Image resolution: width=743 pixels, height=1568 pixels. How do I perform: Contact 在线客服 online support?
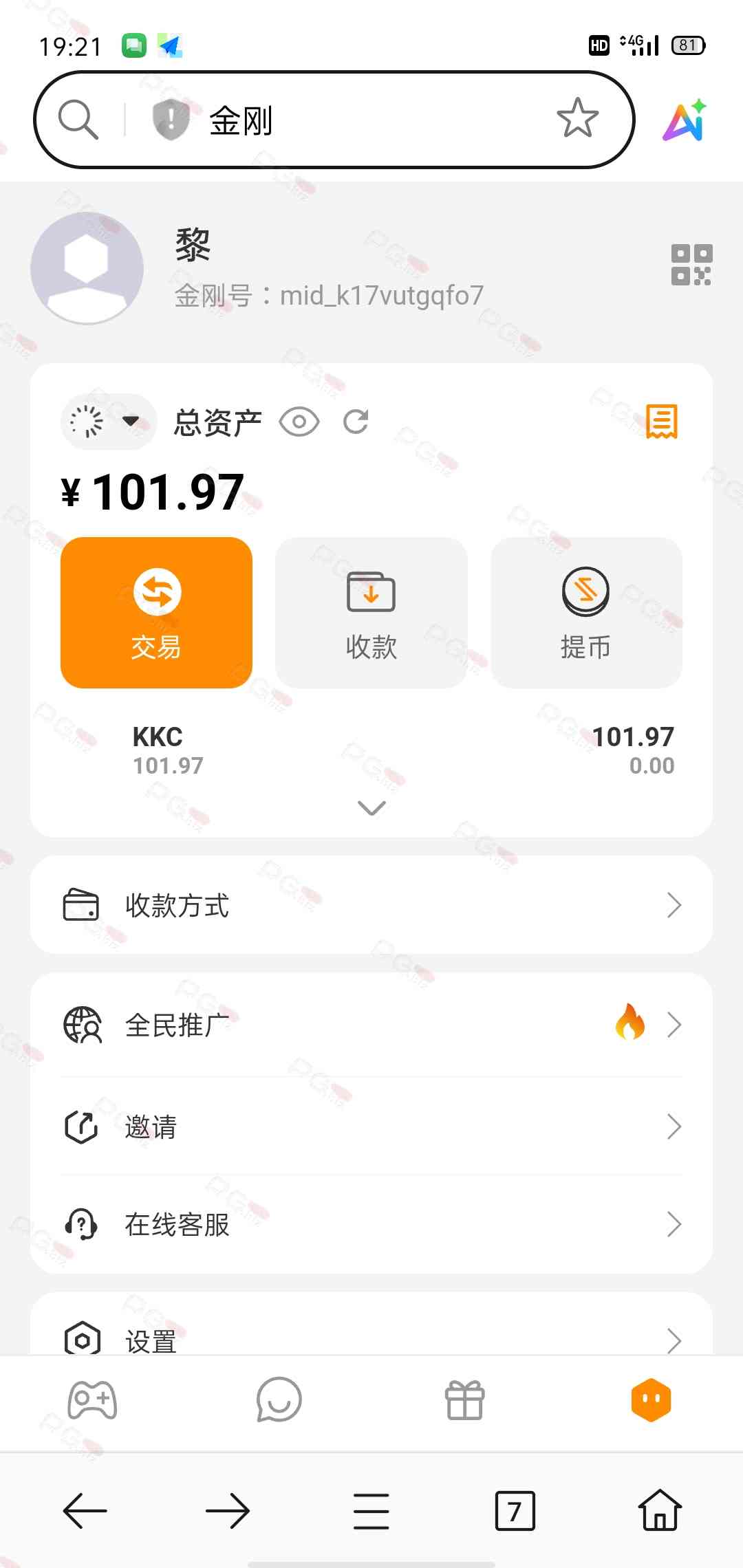tap(371, 1224)
